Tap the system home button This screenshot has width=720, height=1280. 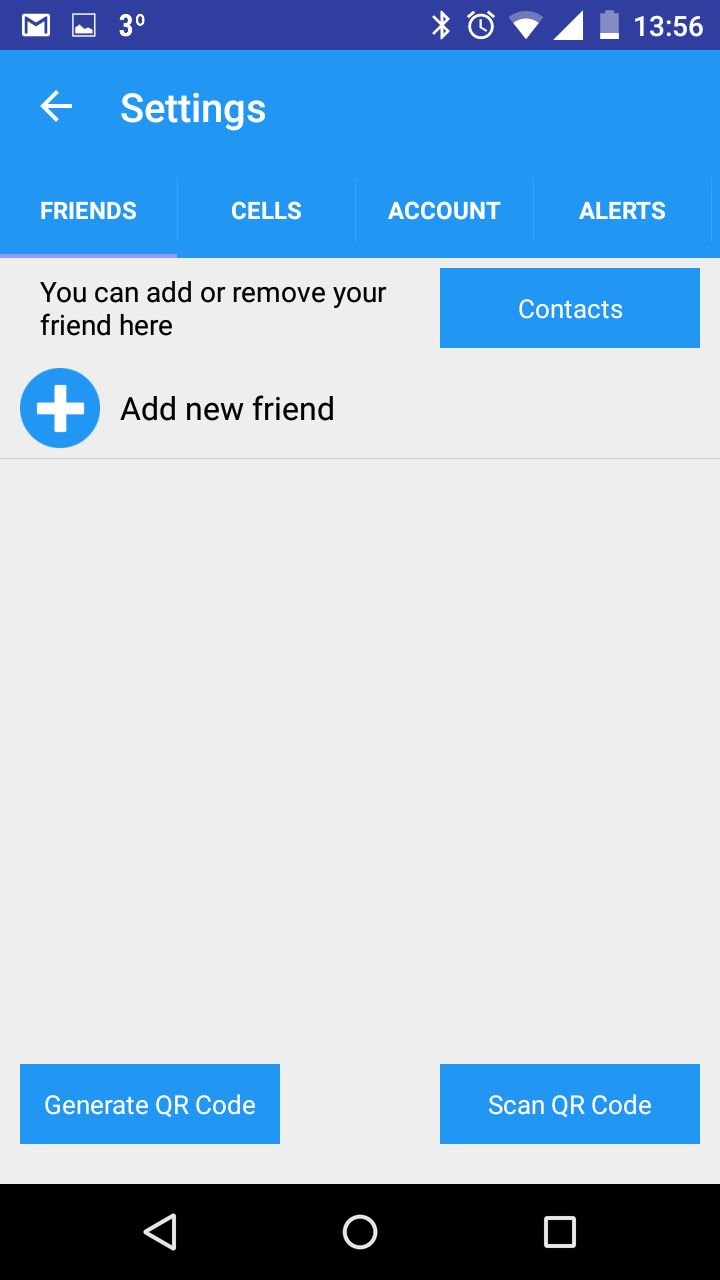click(360, 1232)
